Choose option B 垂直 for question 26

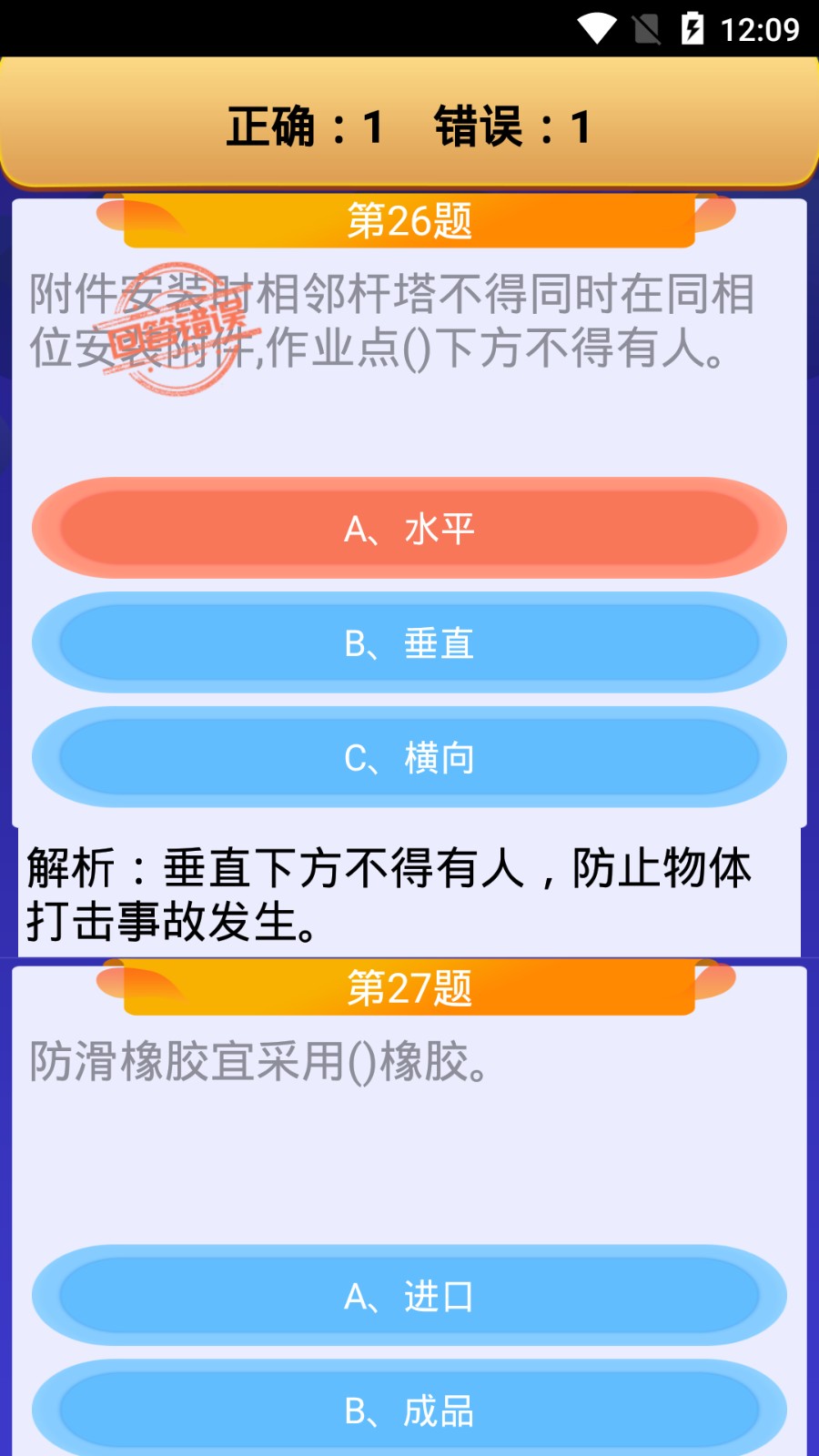[409, 643]
